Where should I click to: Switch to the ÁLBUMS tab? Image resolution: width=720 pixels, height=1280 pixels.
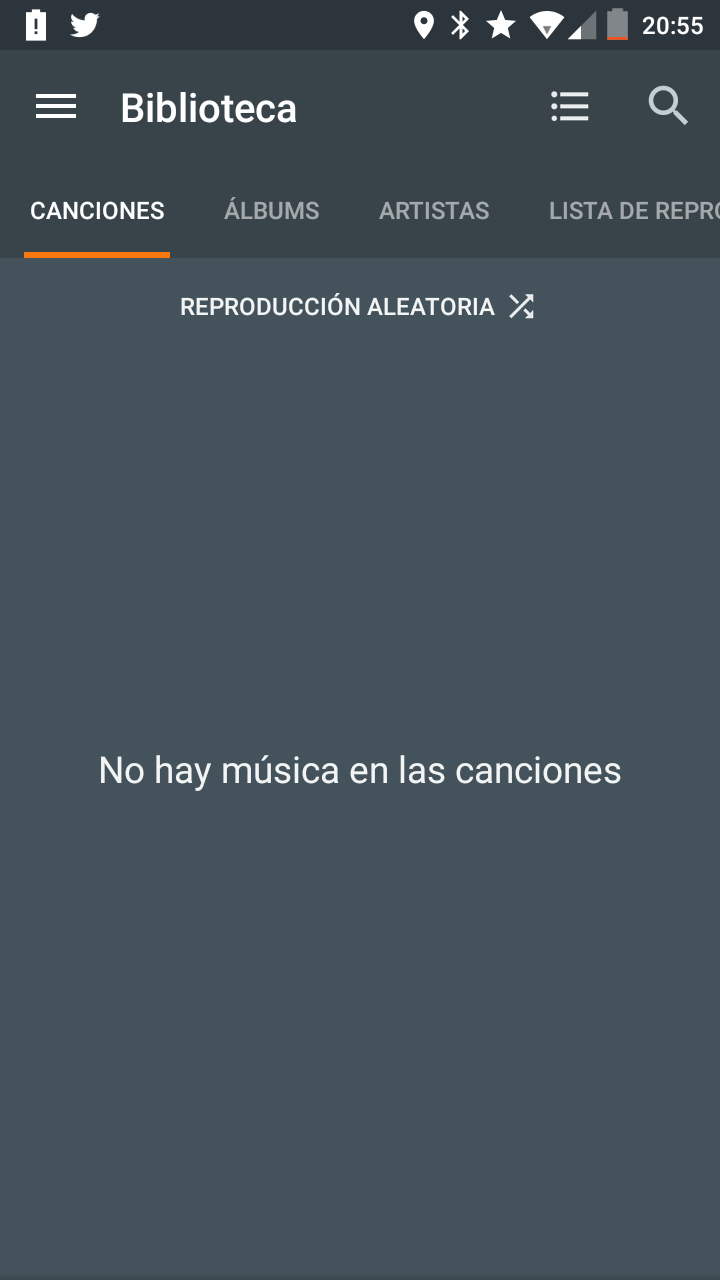[271, 211]
